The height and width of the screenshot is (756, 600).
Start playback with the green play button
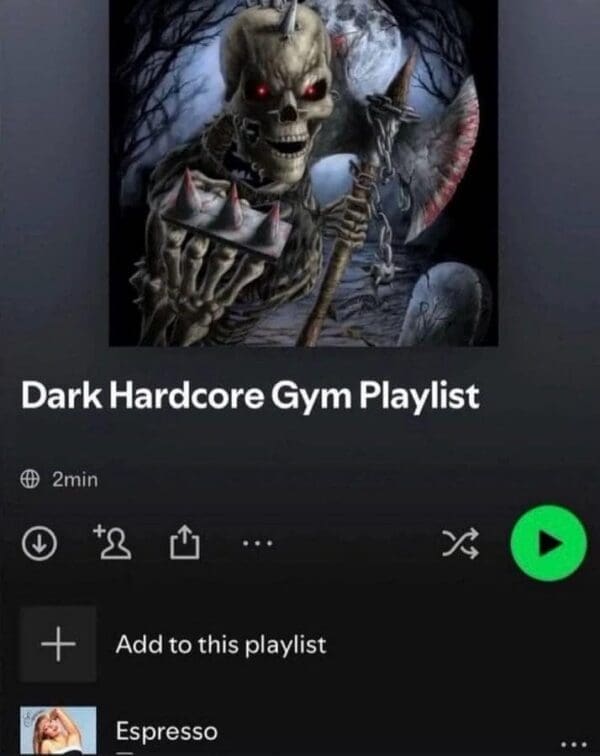pos(548,542)
